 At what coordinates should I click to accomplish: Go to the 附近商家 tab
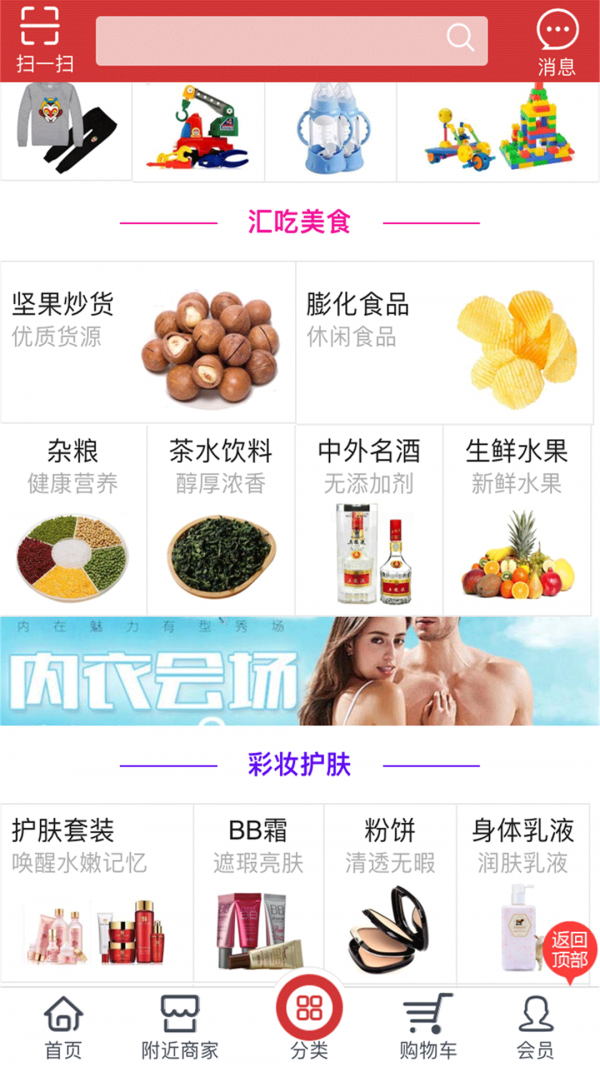pos(180,1027)
